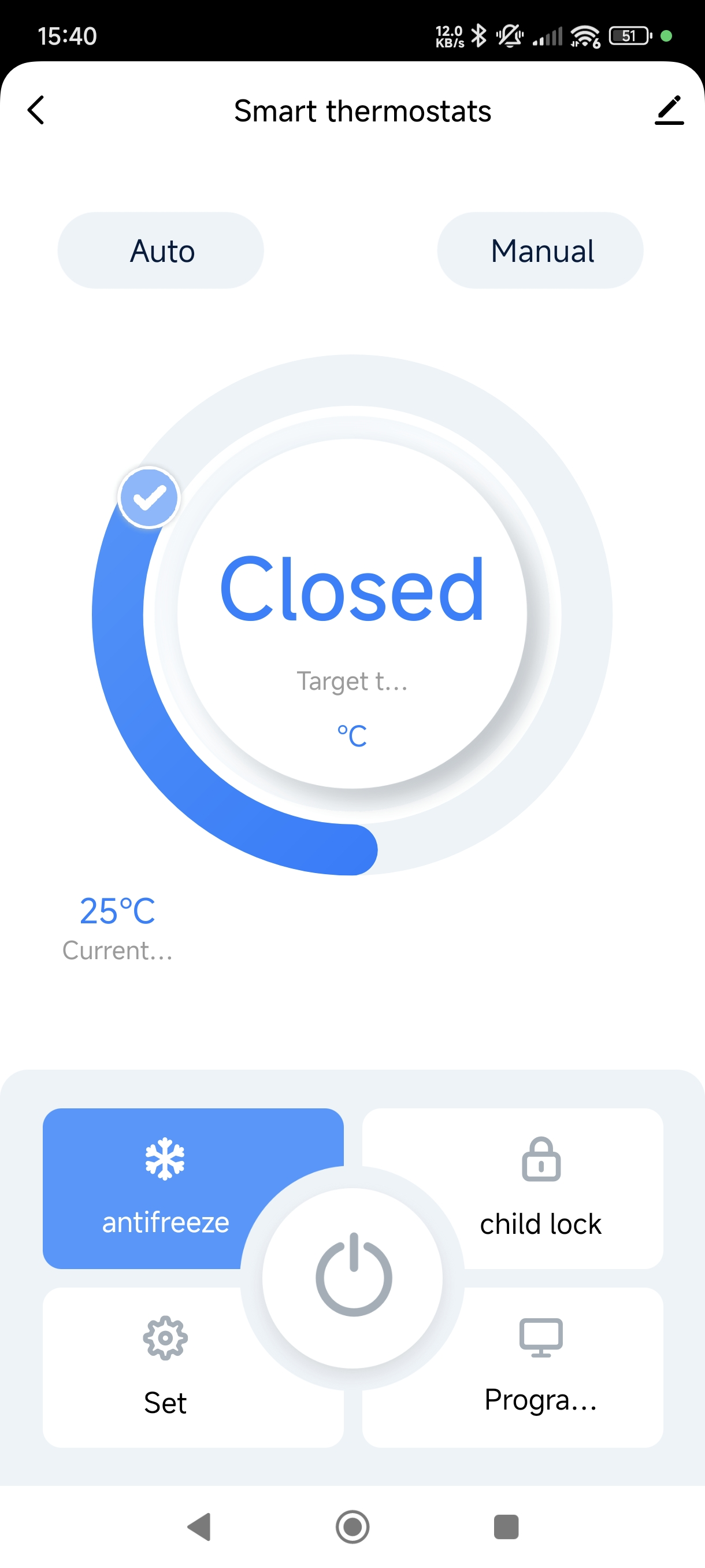Enable child lock
This screenshot has width=705, height=1568.
point(541,1187)
